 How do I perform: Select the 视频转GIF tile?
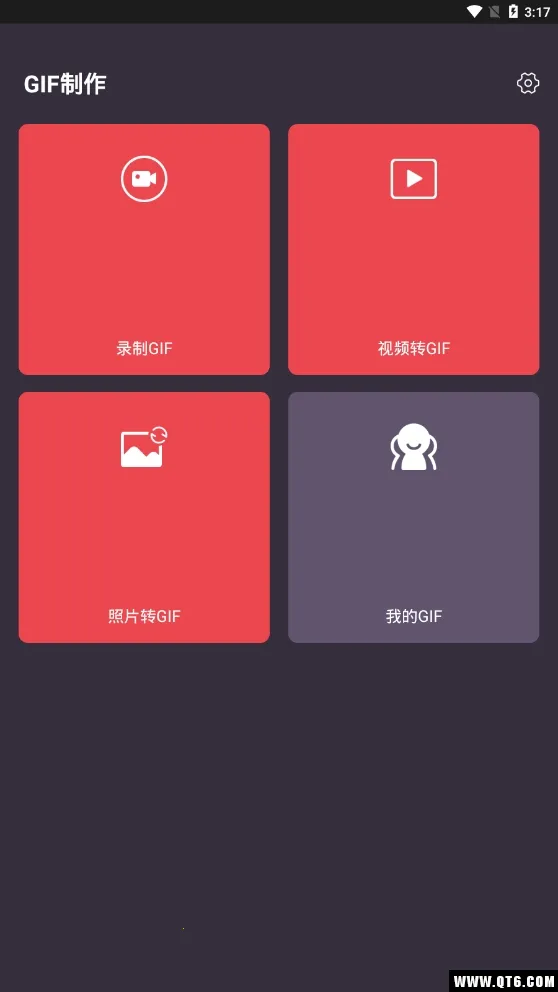point(414,249)
